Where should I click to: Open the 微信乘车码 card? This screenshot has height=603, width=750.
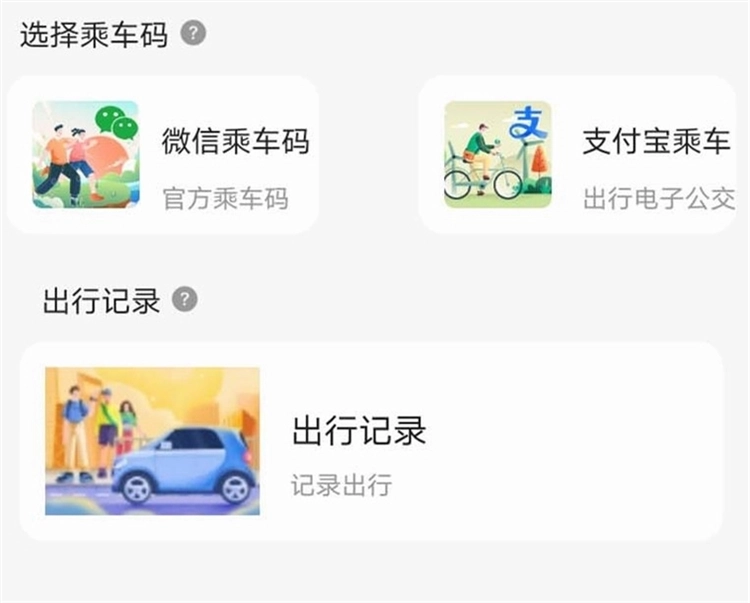coord(163,155)
